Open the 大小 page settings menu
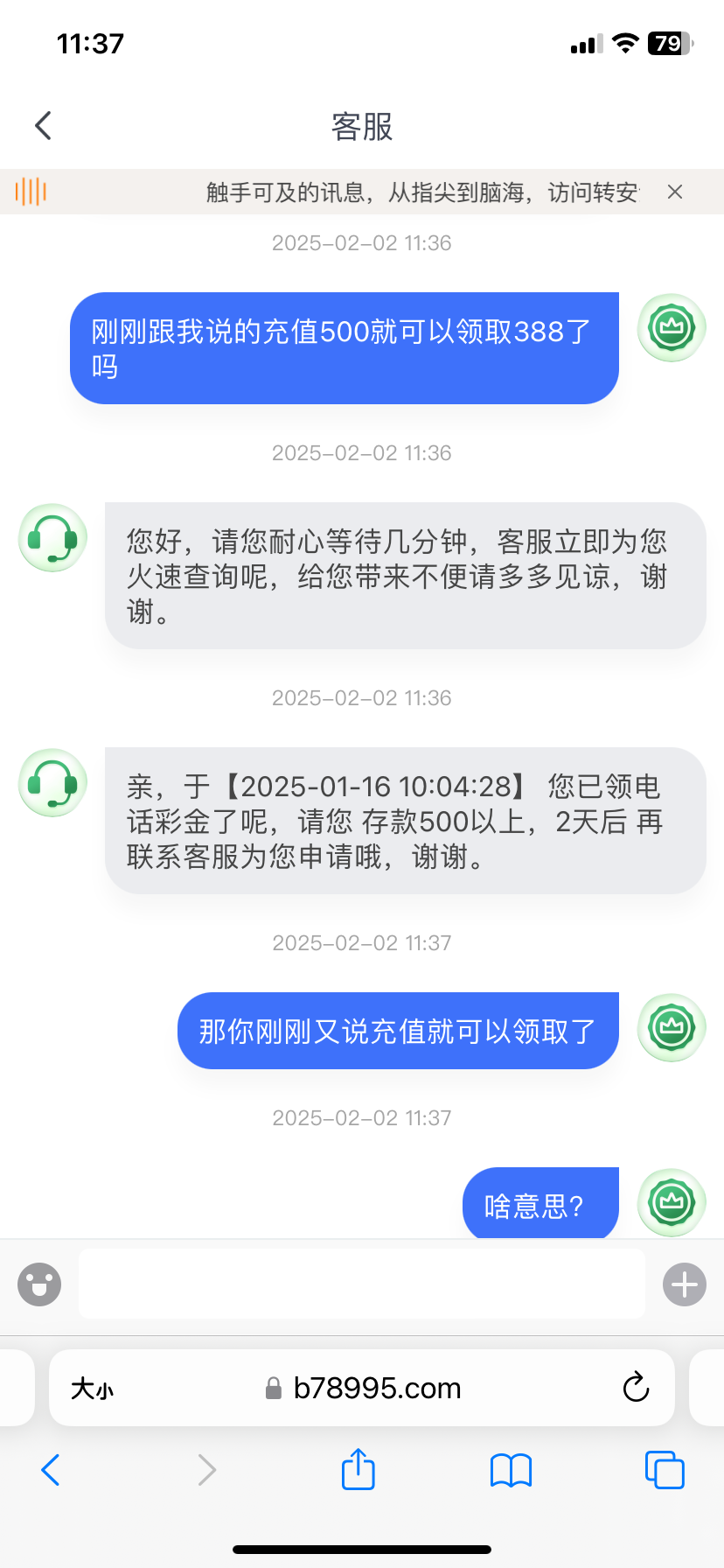 [x=93, y=1389]
